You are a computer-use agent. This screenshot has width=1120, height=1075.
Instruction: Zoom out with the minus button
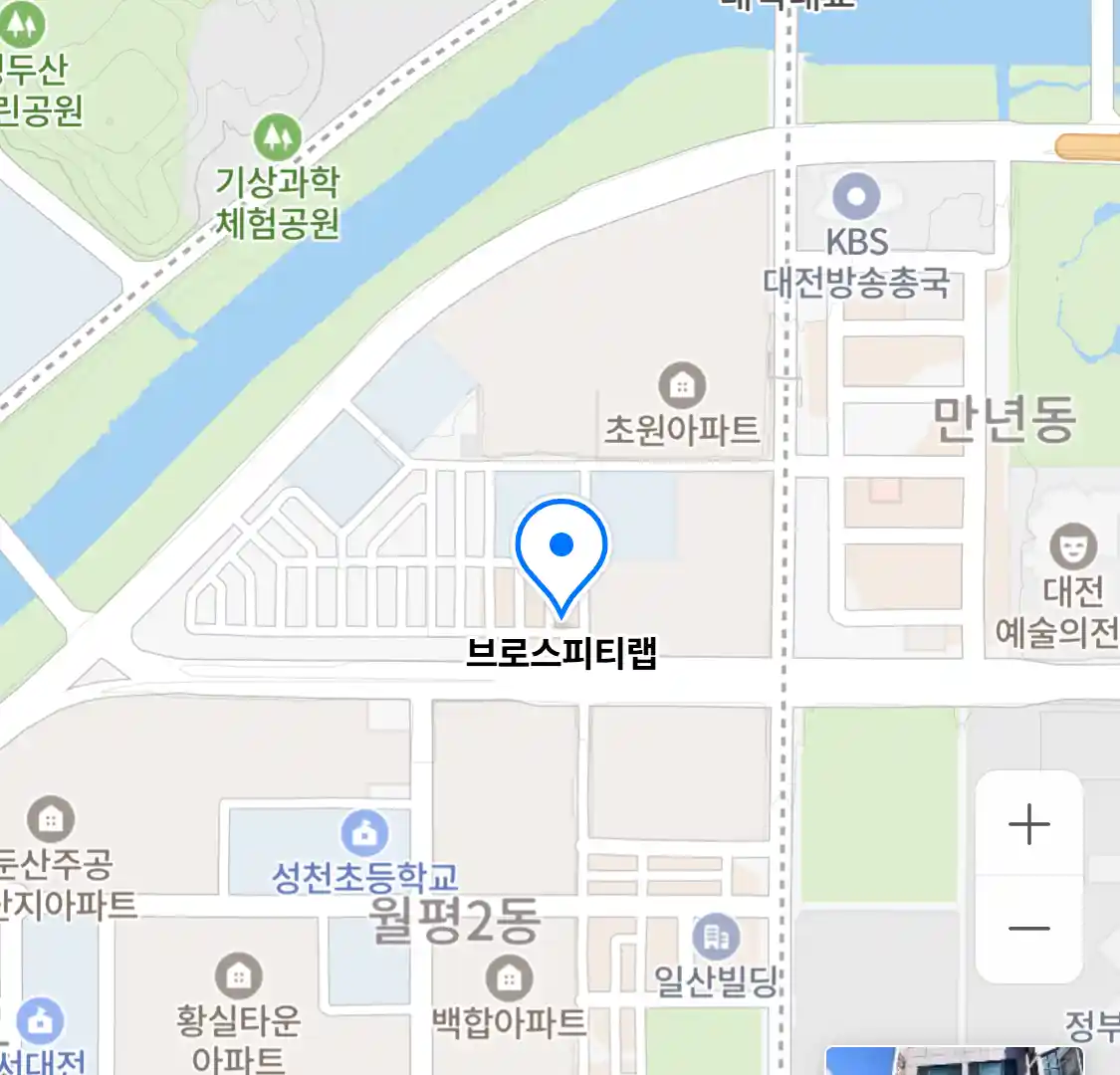1028,929
